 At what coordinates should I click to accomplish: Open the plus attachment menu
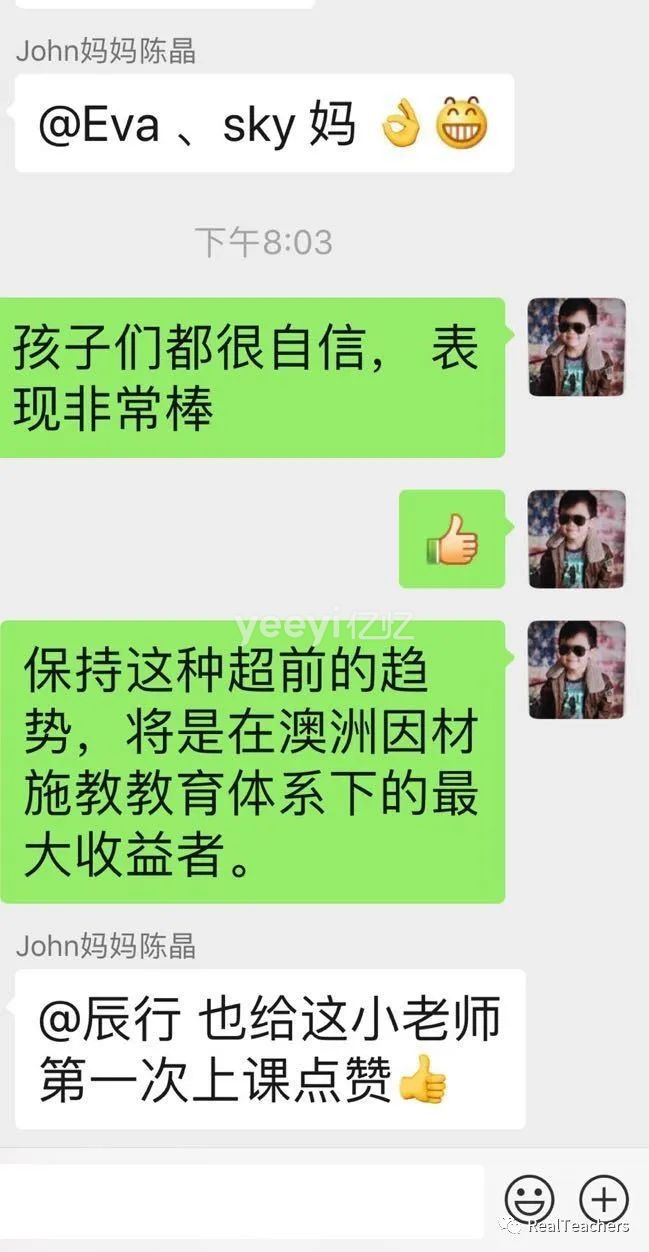(604, 1199)
